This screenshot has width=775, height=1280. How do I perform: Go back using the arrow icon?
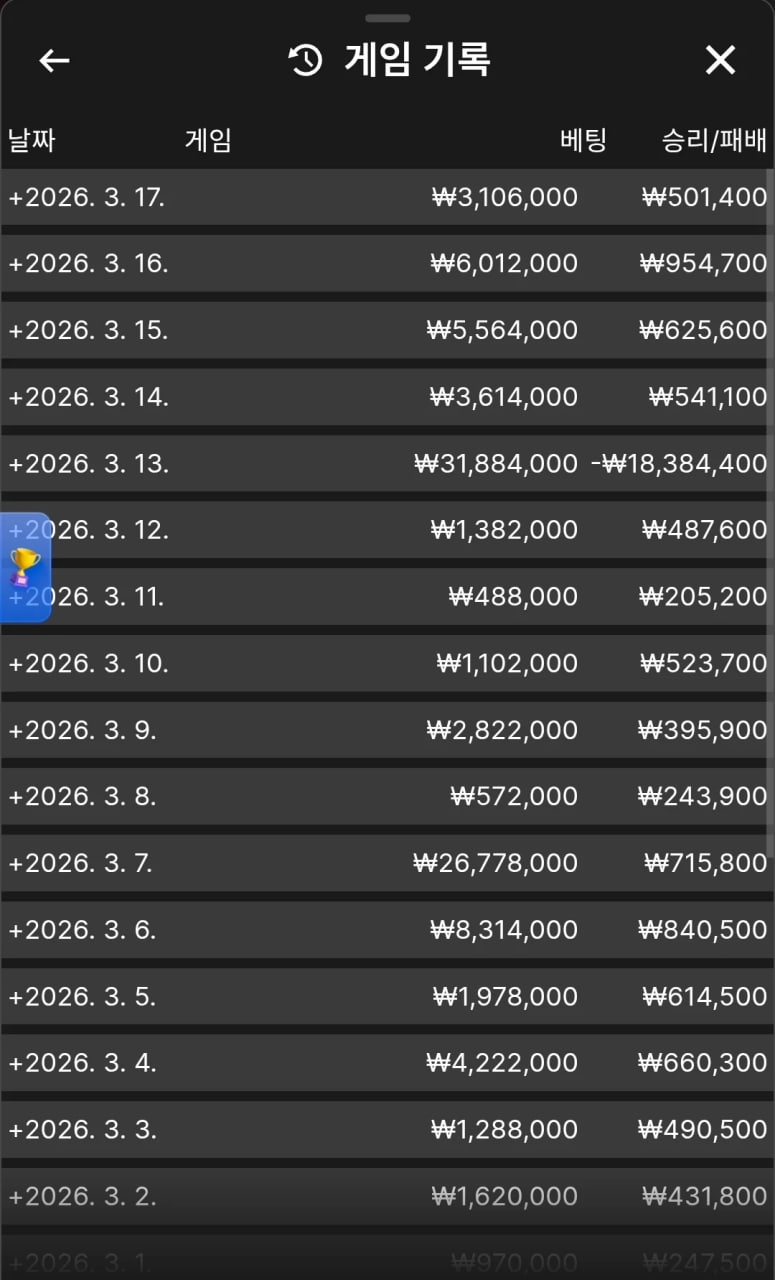[x=54, y=61]
